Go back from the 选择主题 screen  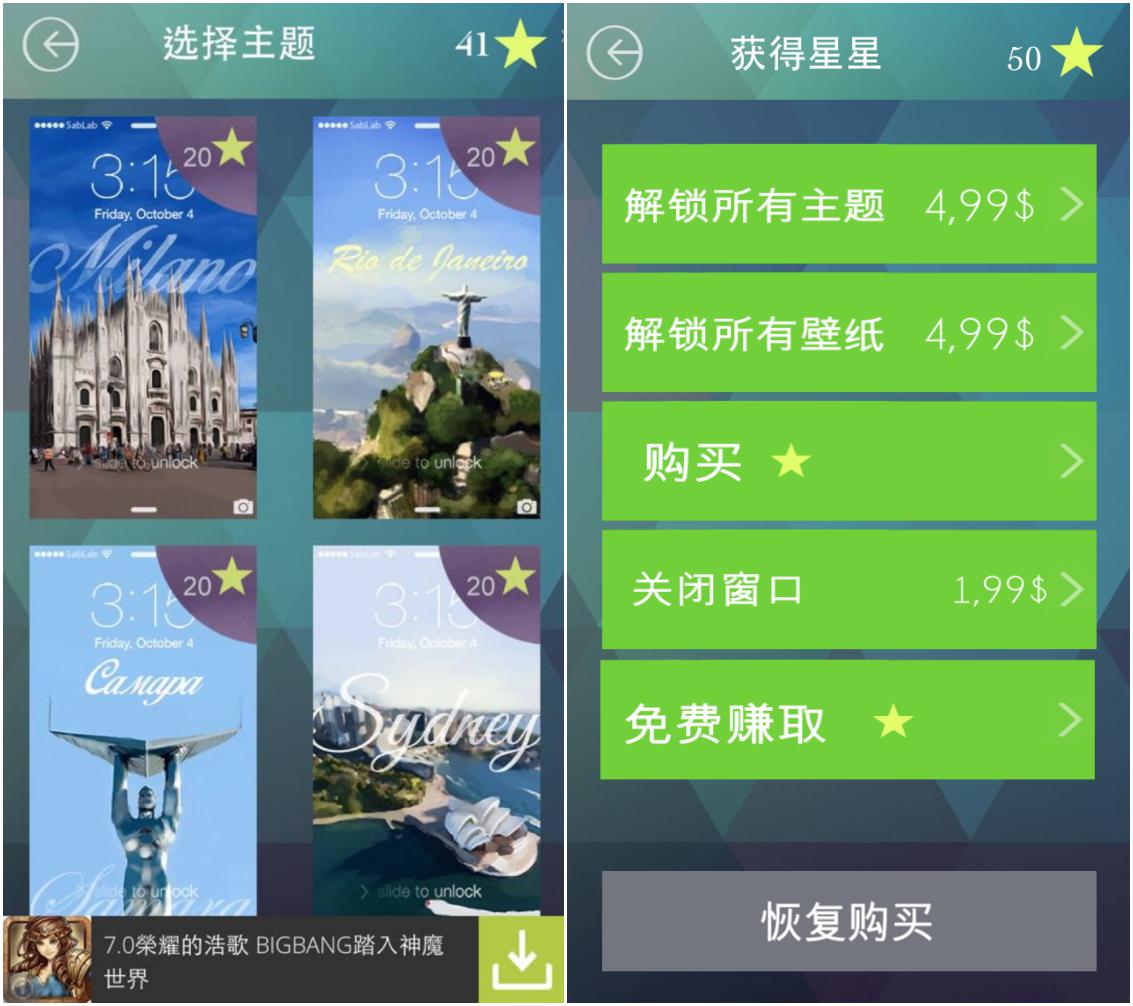point(50,46)
